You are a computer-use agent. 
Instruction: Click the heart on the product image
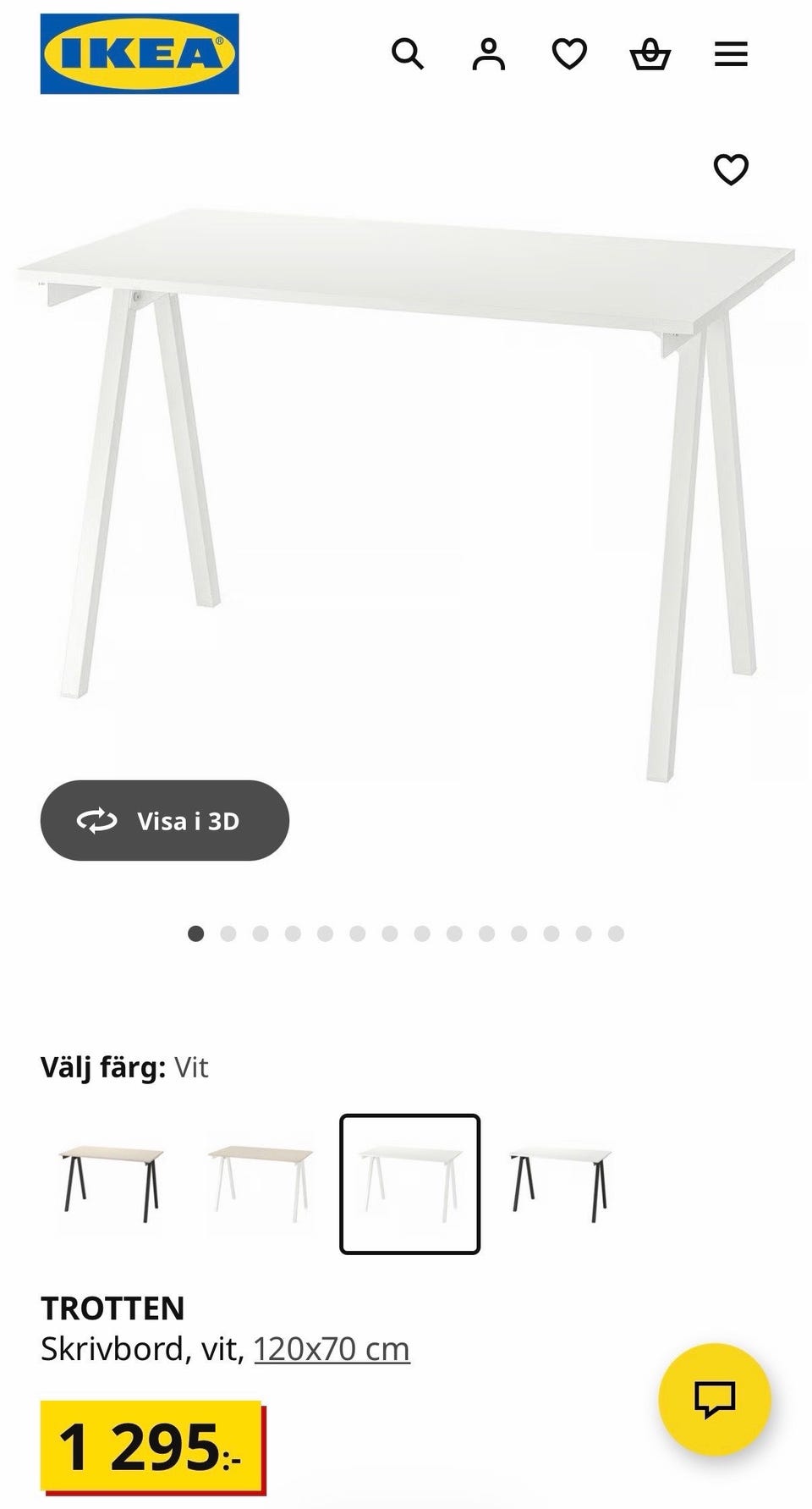(x=731, y=168)
